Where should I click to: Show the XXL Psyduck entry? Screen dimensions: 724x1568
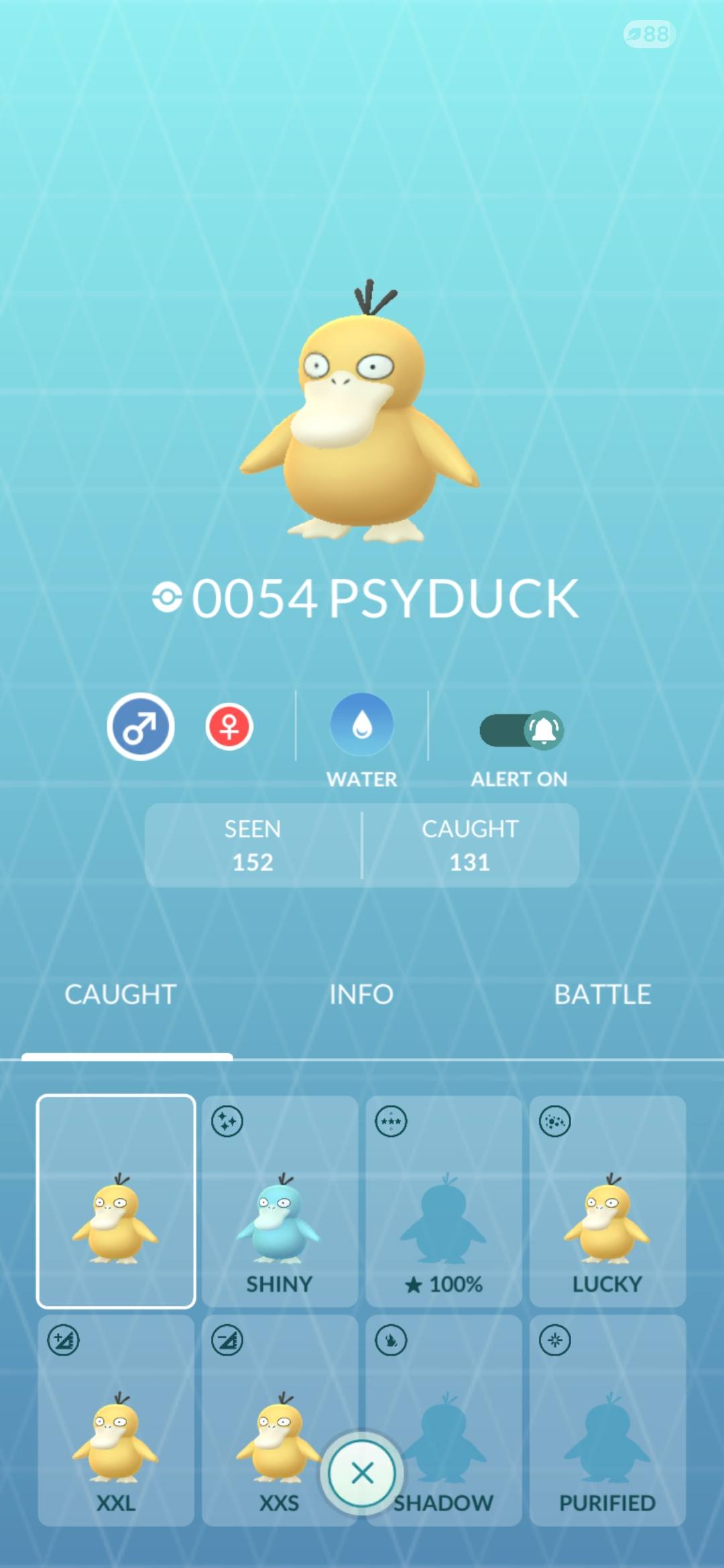coord(116,1421)
